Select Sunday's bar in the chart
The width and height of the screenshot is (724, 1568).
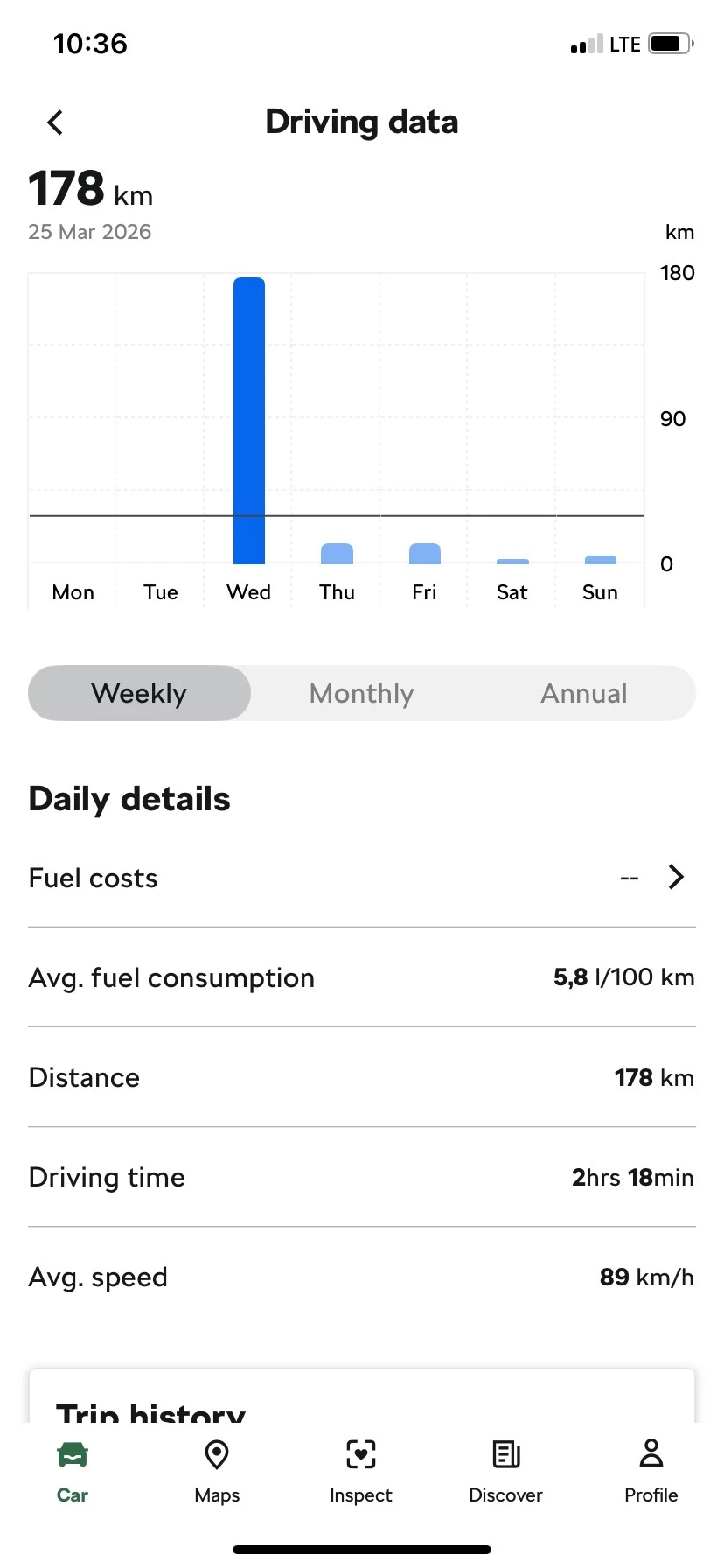[x=601, y=560]
